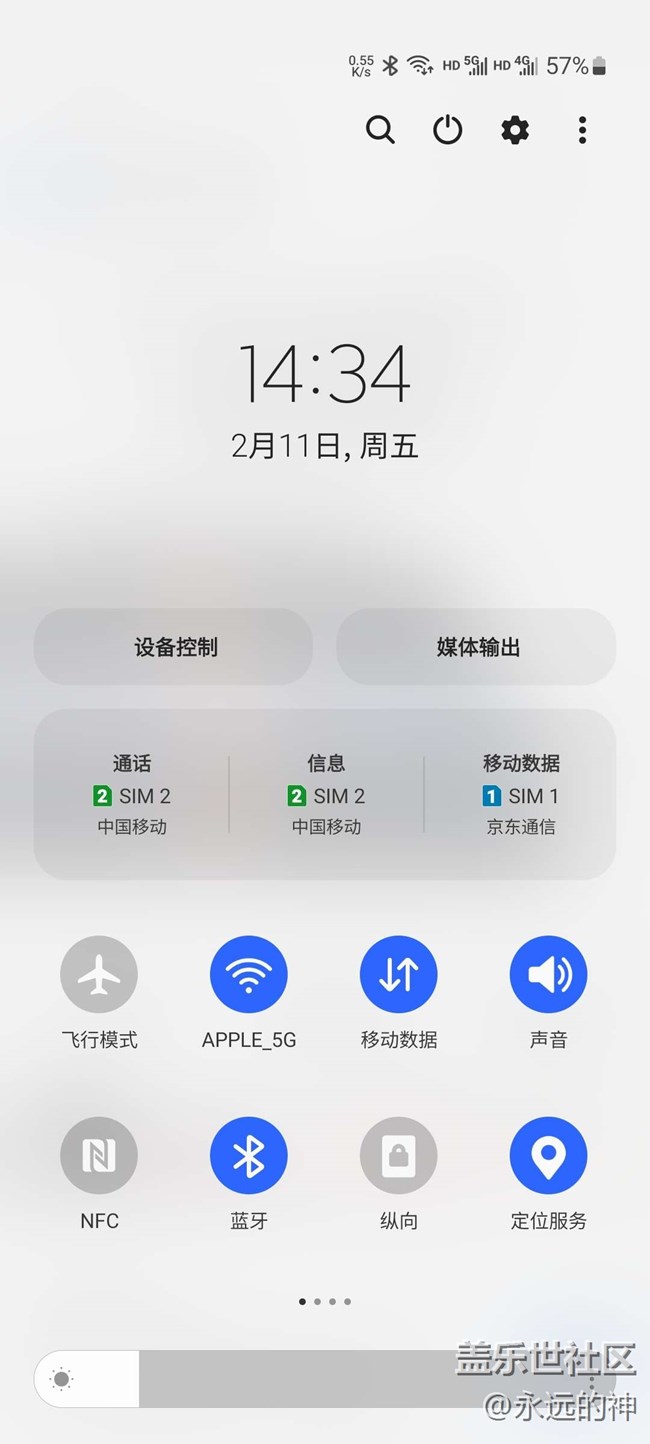Change the SIM used for 通话
The width and height of the screenshot is (650, 1444).
click(132, 795)
